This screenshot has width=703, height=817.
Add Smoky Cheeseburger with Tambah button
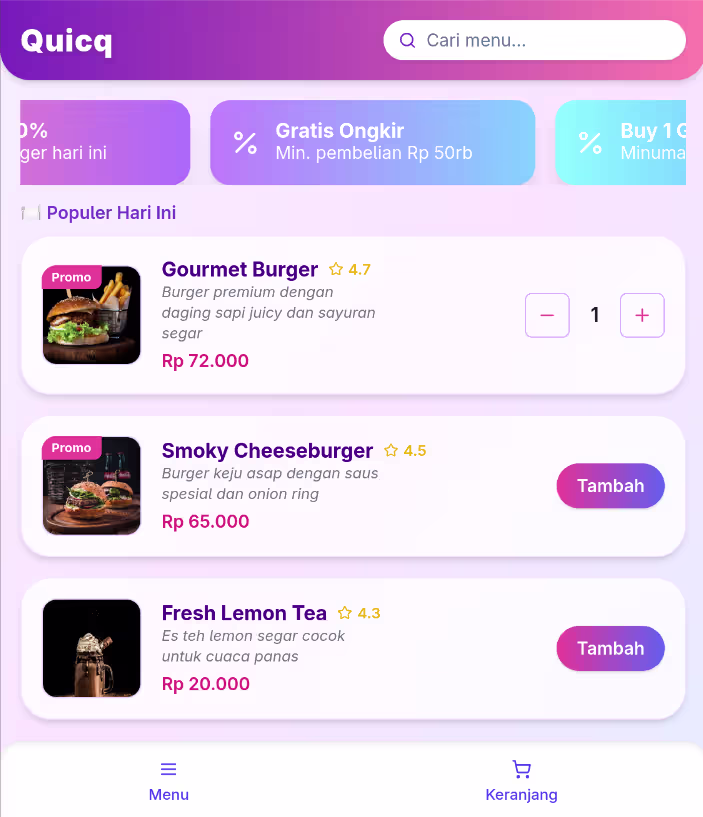pyautogui.click(x=610, y=486)
